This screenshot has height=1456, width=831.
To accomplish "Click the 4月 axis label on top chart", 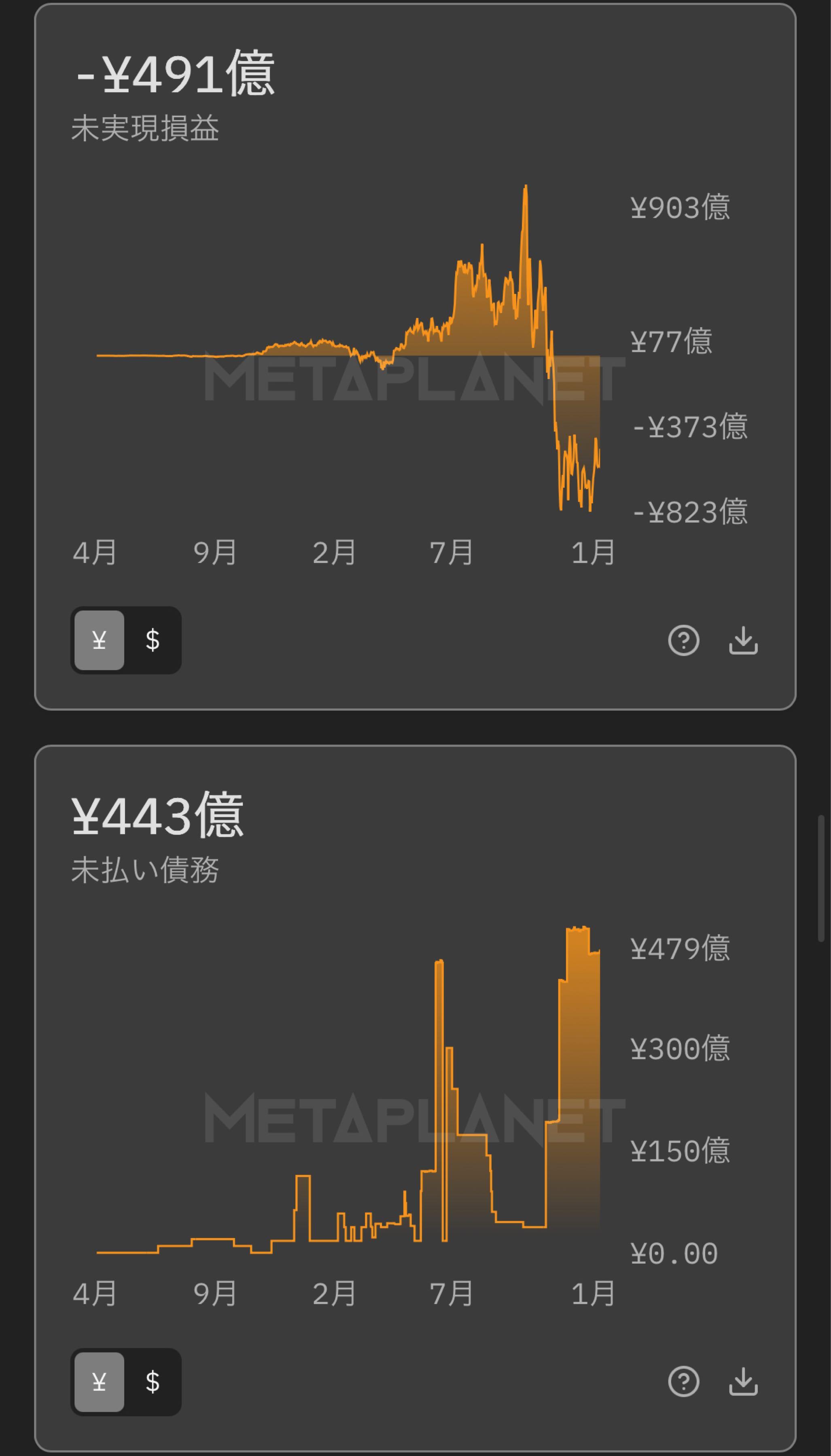I will pos(96,551).
